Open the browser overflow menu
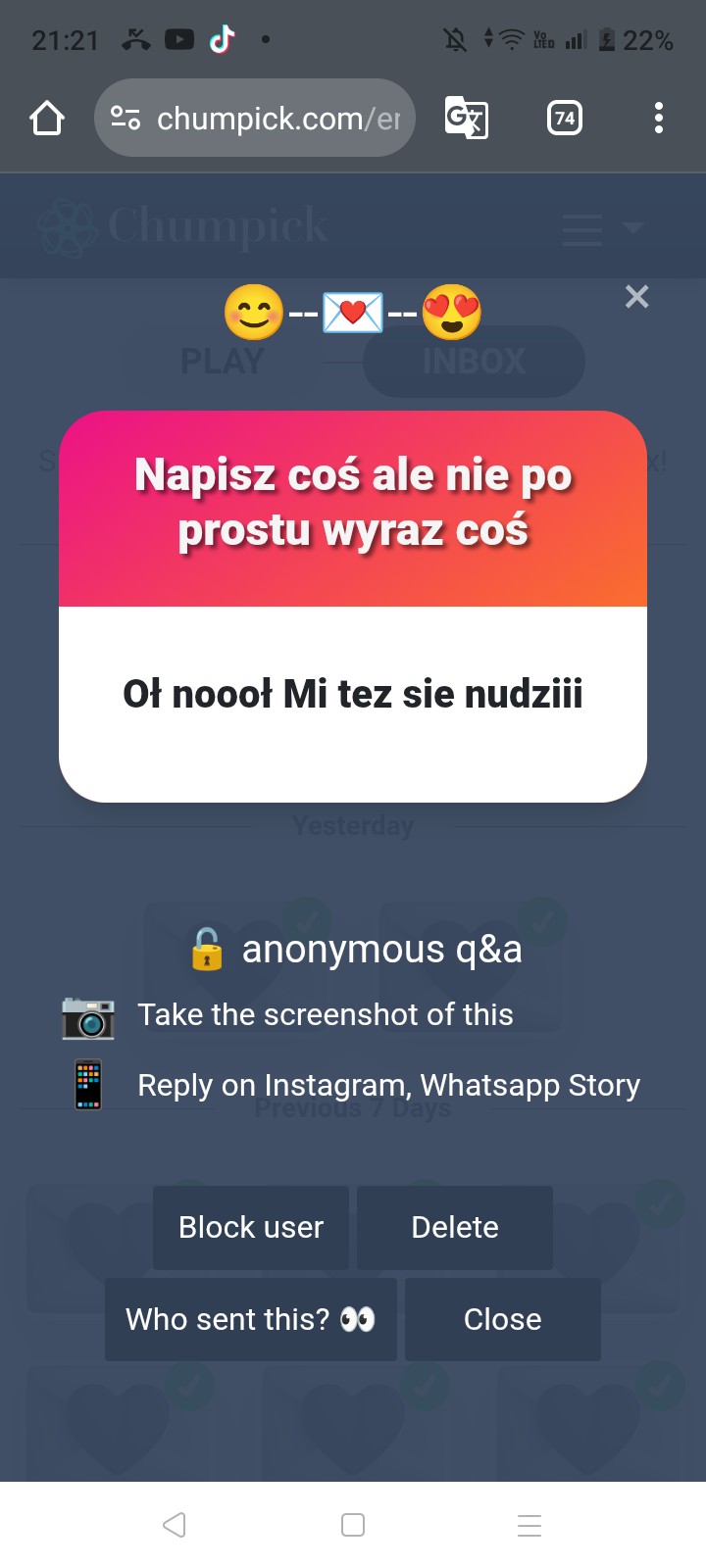Viewport: 706px width, 1568px height. [x=659, y=119]
